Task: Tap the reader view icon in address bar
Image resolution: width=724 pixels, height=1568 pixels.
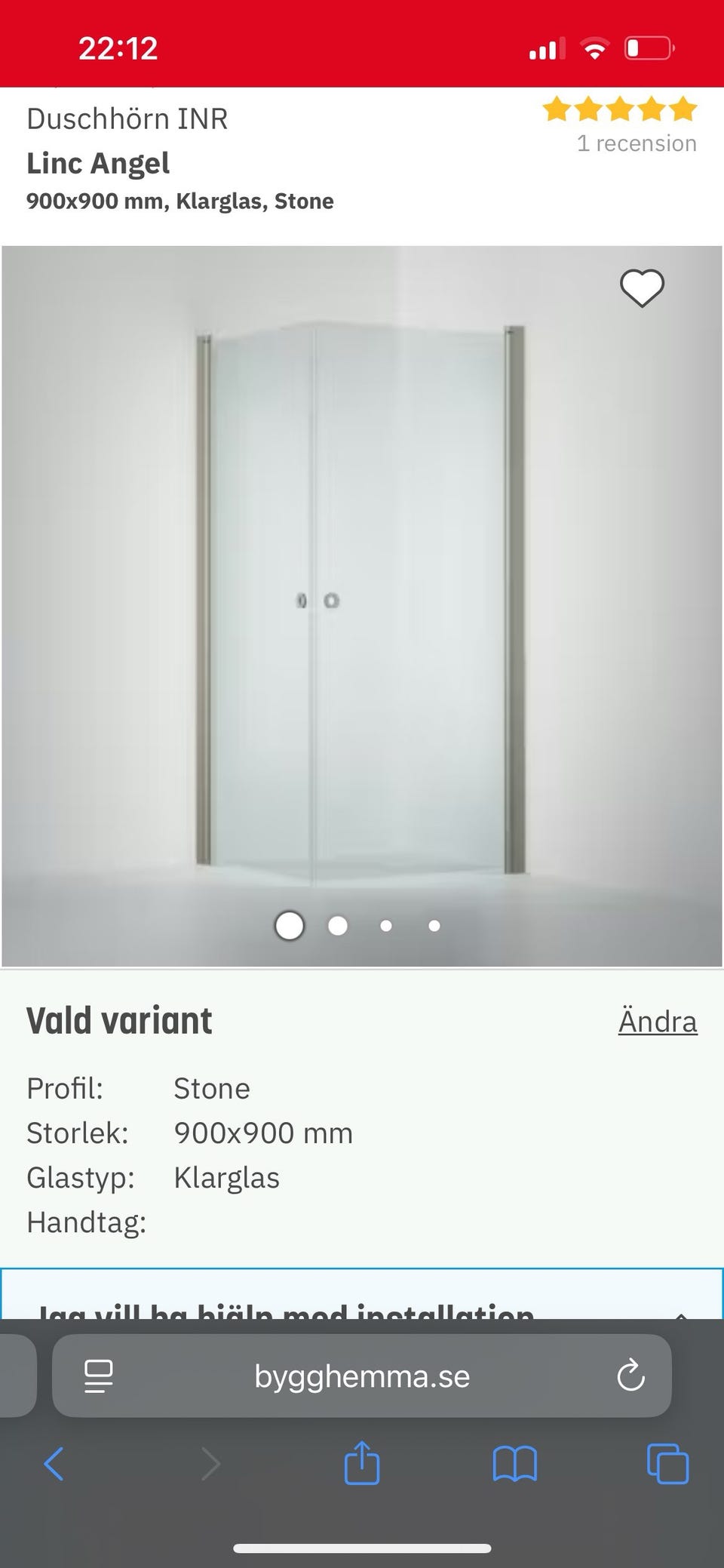Action: pos(97,1376)
